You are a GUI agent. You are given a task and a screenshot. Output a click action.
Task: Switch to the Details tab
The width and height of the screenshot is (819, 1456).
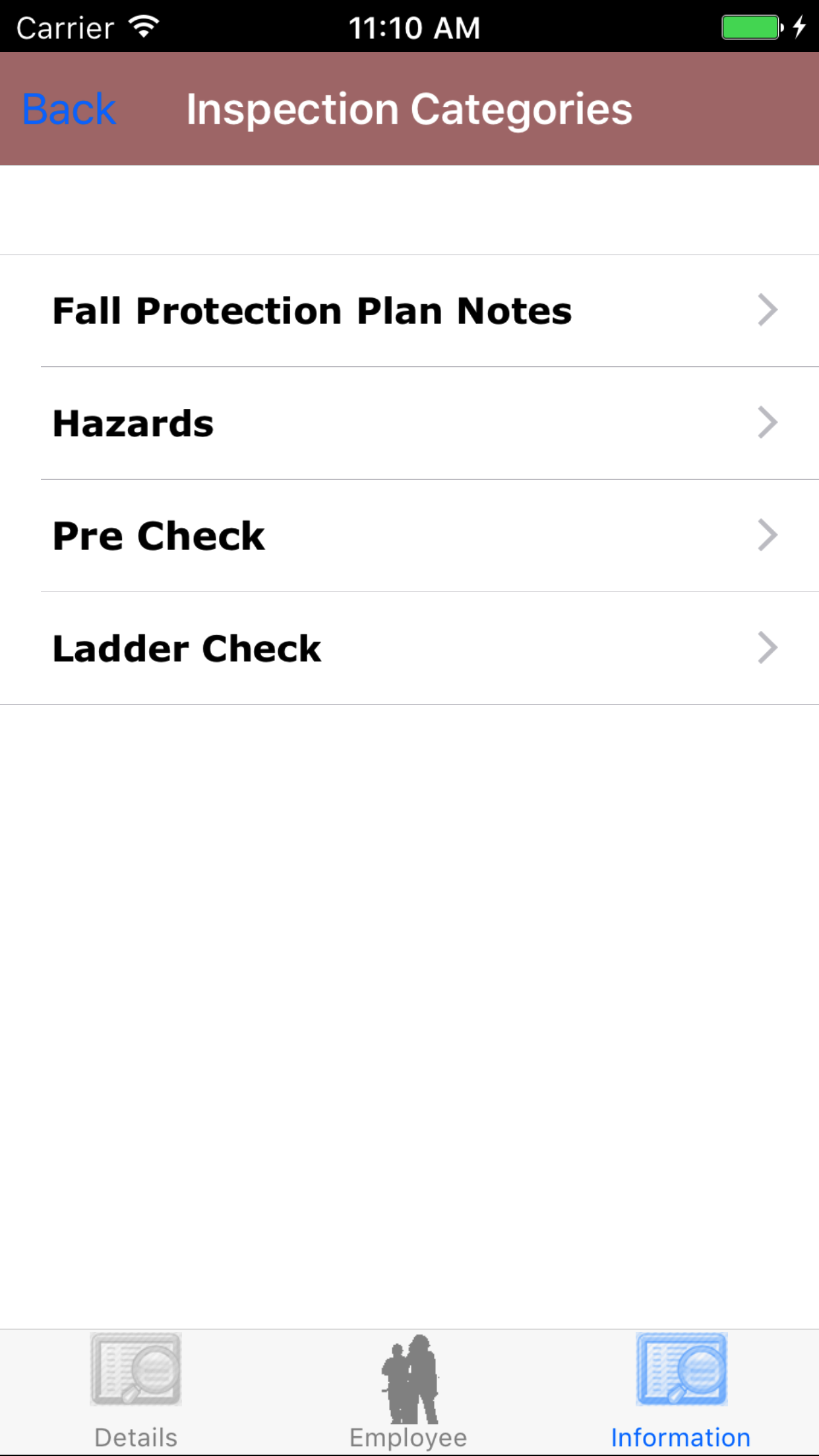136,1391
